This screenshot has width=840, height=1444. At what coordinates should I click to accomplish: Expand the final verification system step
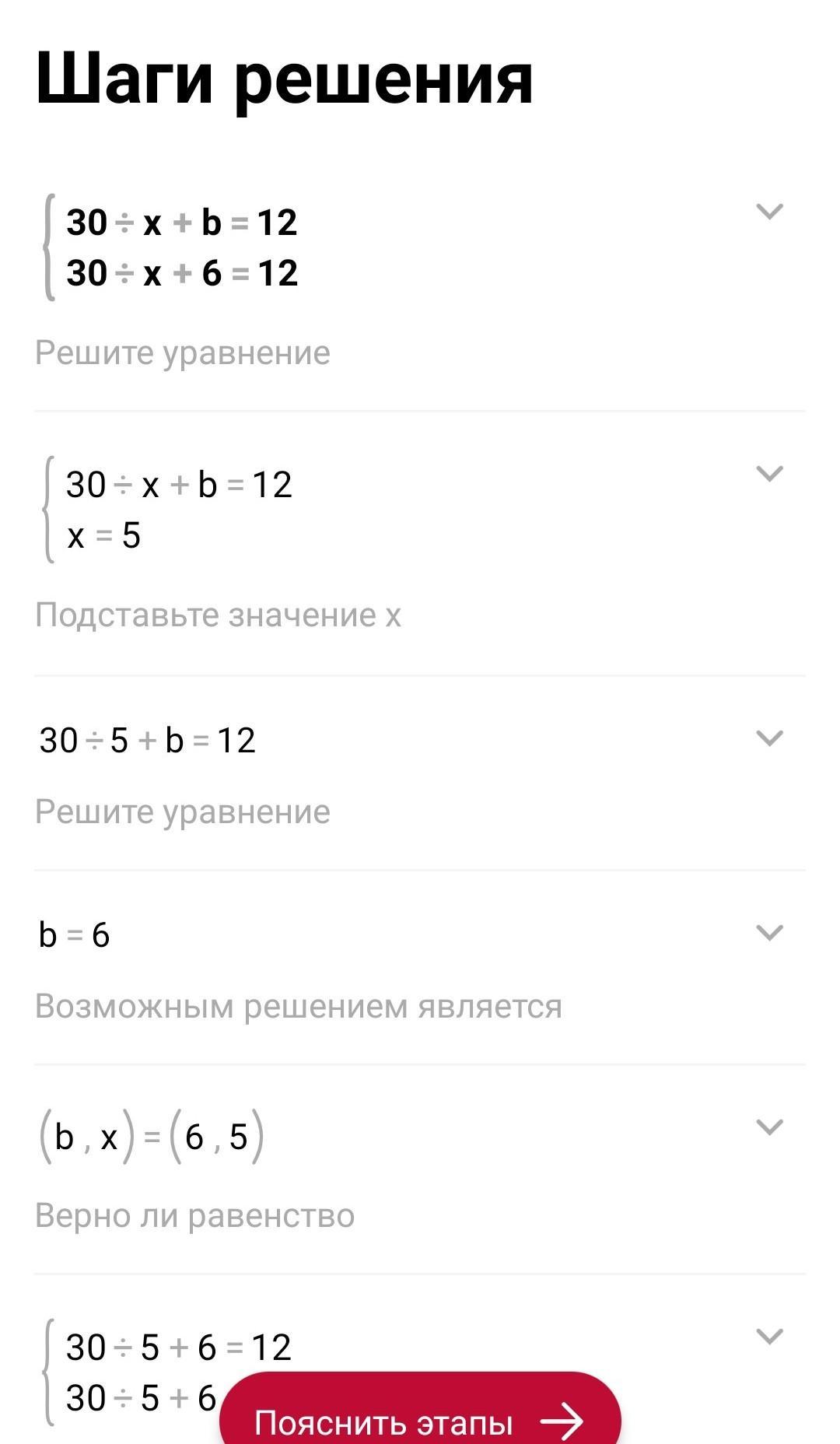(769, 1337)
